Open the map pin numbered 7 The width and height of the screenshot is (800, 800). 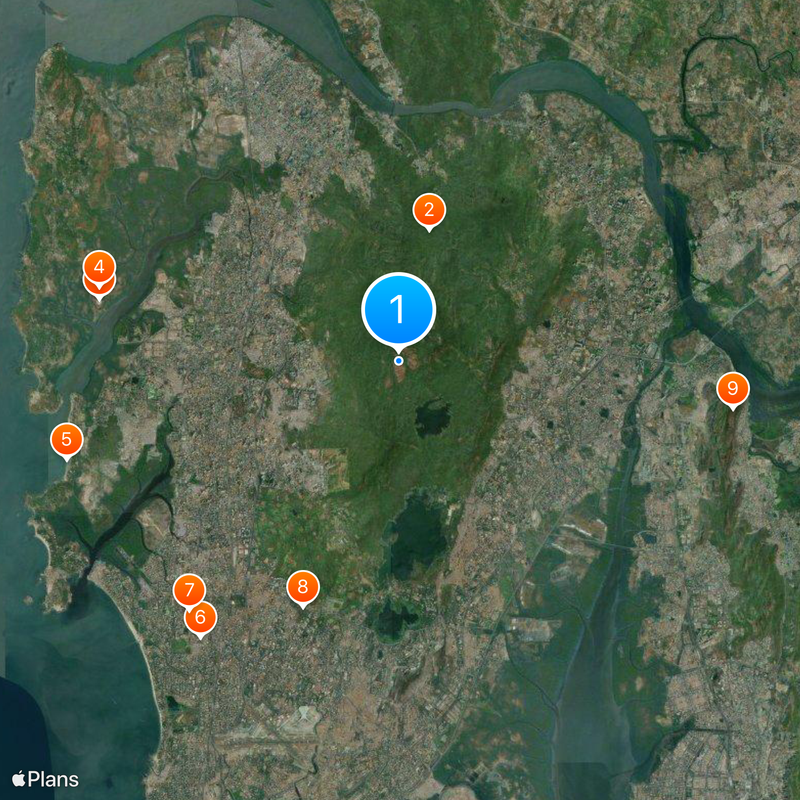coord(189,590)
